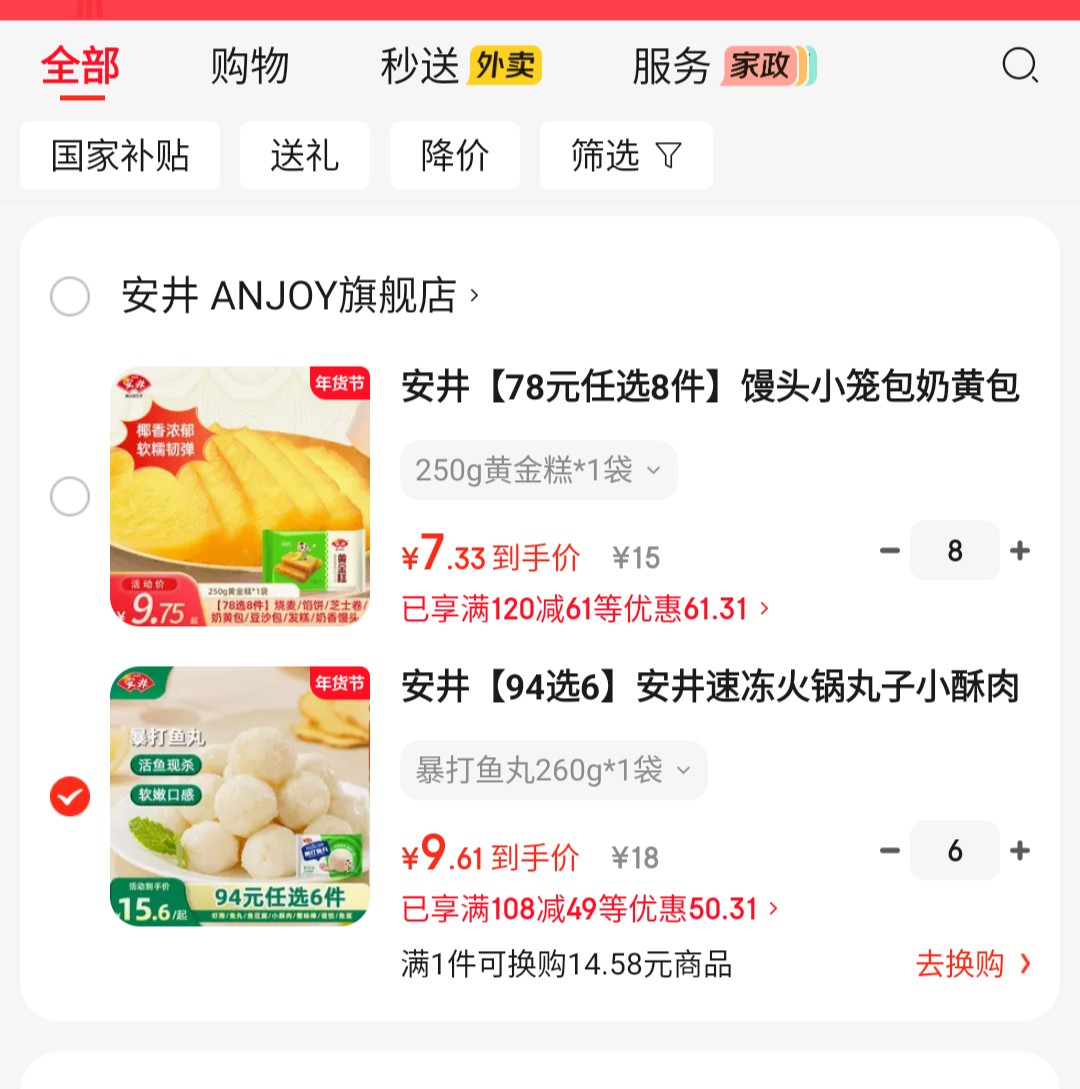Open the 250g黄金糕*1袋 spec dropdown
Image resolution: width=1080 pixels, height=1089 pixels.
538,470
